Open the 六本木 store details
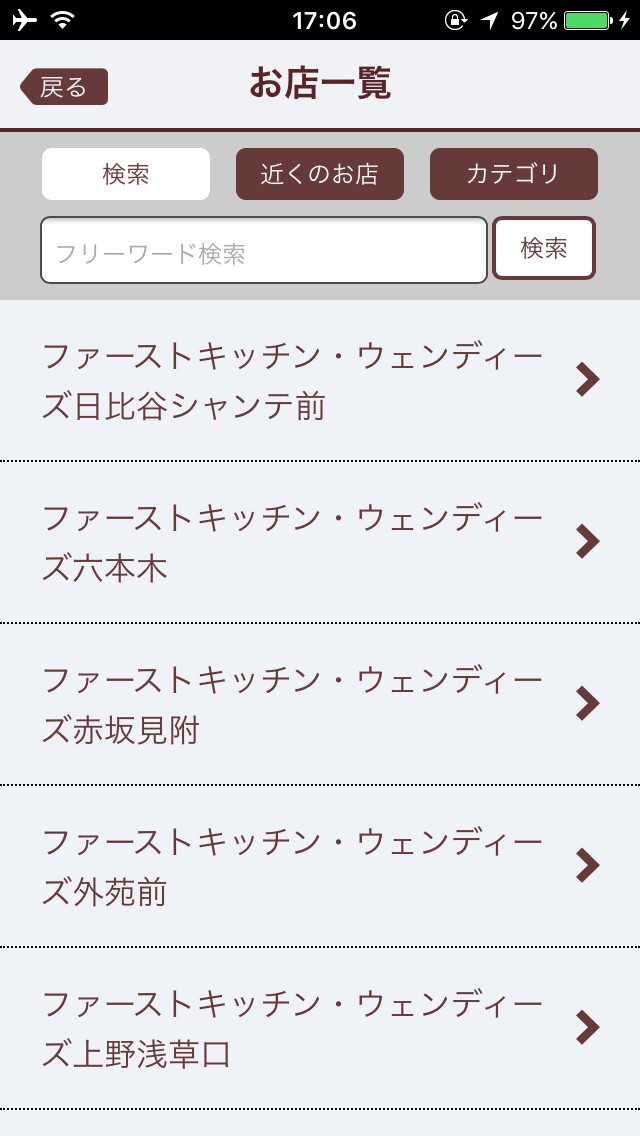This screenshot has width=640, height=1136. [320, 543]
